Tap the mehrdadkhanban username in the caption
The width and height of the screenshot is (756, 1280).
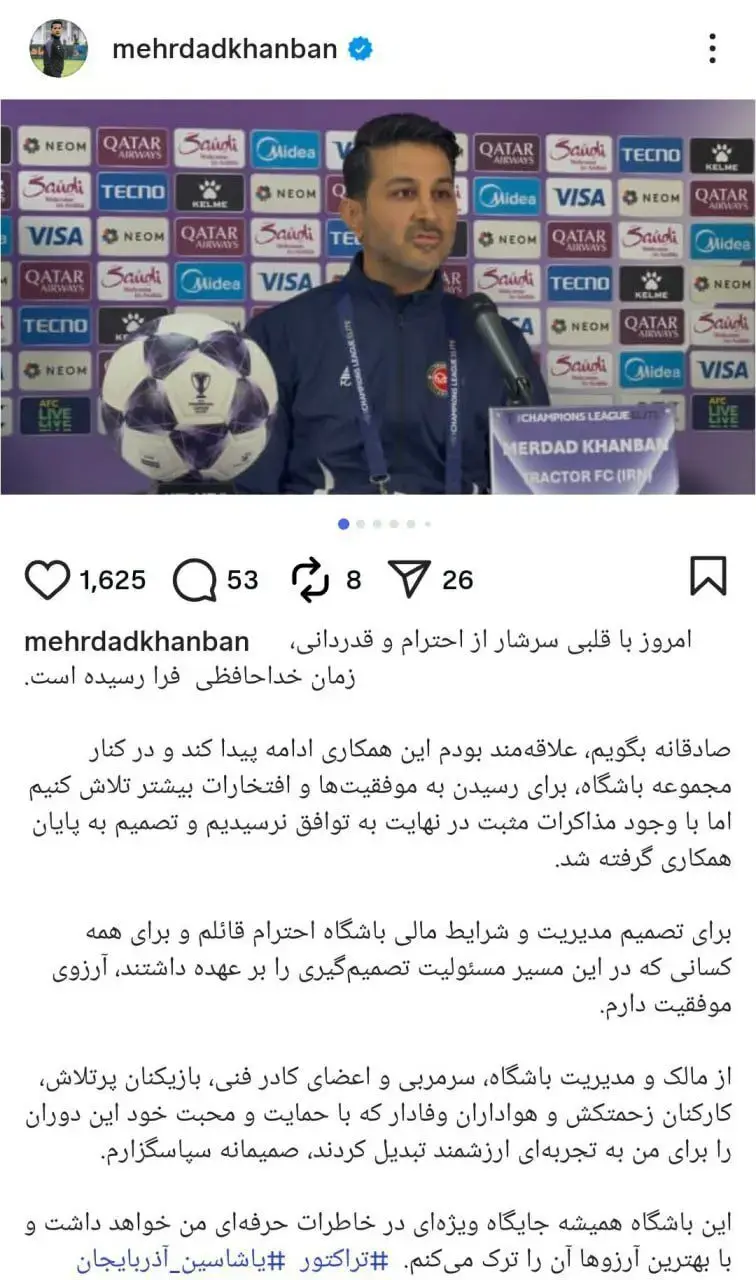137,641
